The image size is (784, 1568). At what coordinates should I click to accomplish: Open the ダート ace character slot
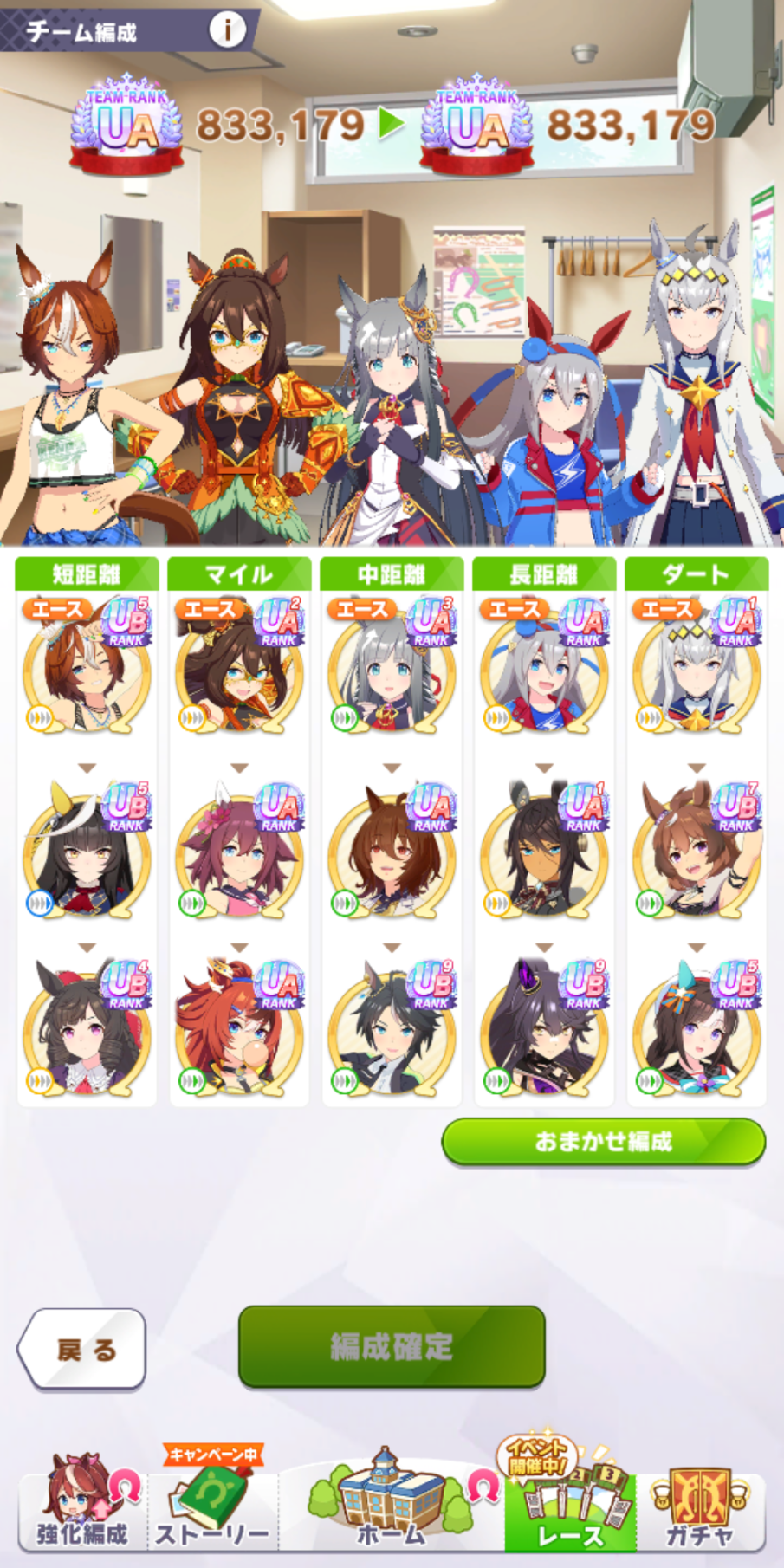(697, 664)
